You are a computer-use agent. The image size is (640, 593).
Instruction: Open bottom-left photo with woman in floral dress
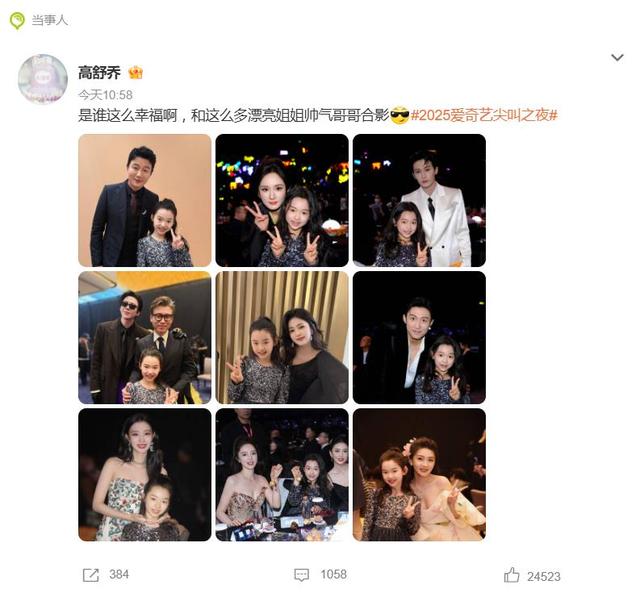coord(145,474)
